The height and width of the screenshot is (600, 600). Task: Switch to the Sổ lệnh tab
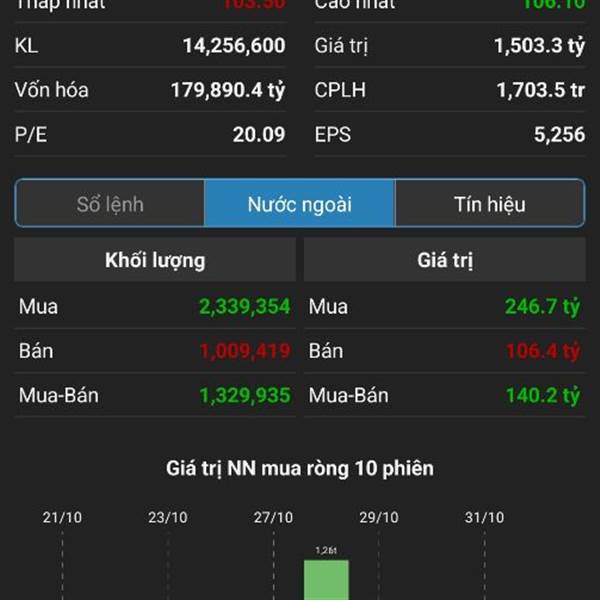click(110, 204)
